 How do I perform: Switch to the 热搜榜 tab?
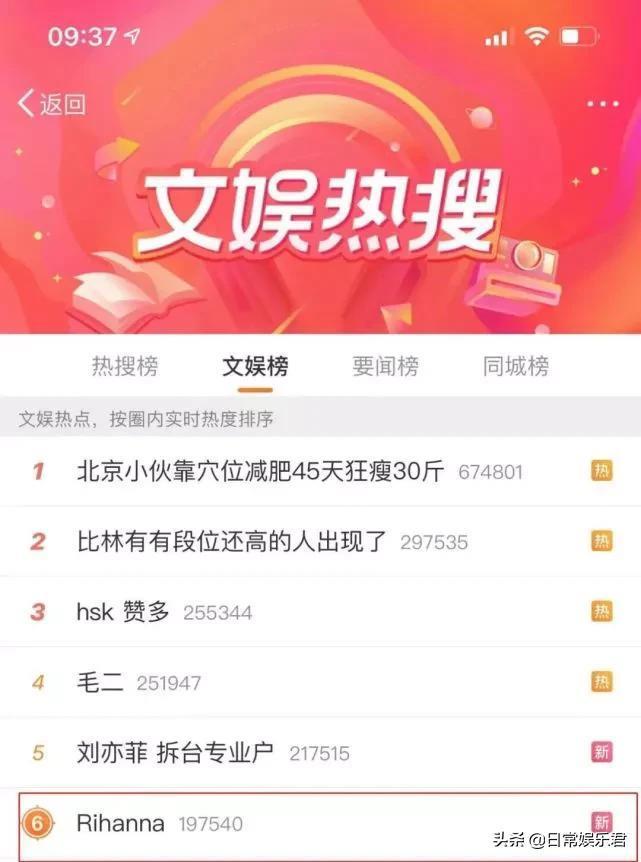pos(125,367)
